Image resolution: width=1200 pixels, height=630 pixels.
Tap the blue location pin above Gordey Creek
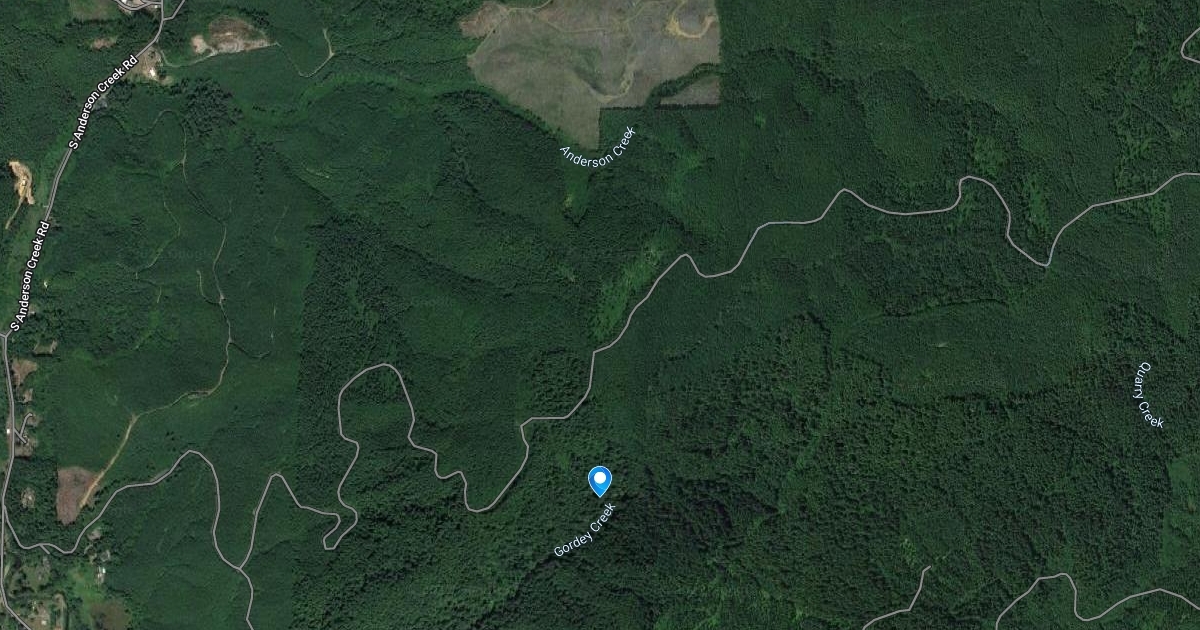click(x=599, y=480)
